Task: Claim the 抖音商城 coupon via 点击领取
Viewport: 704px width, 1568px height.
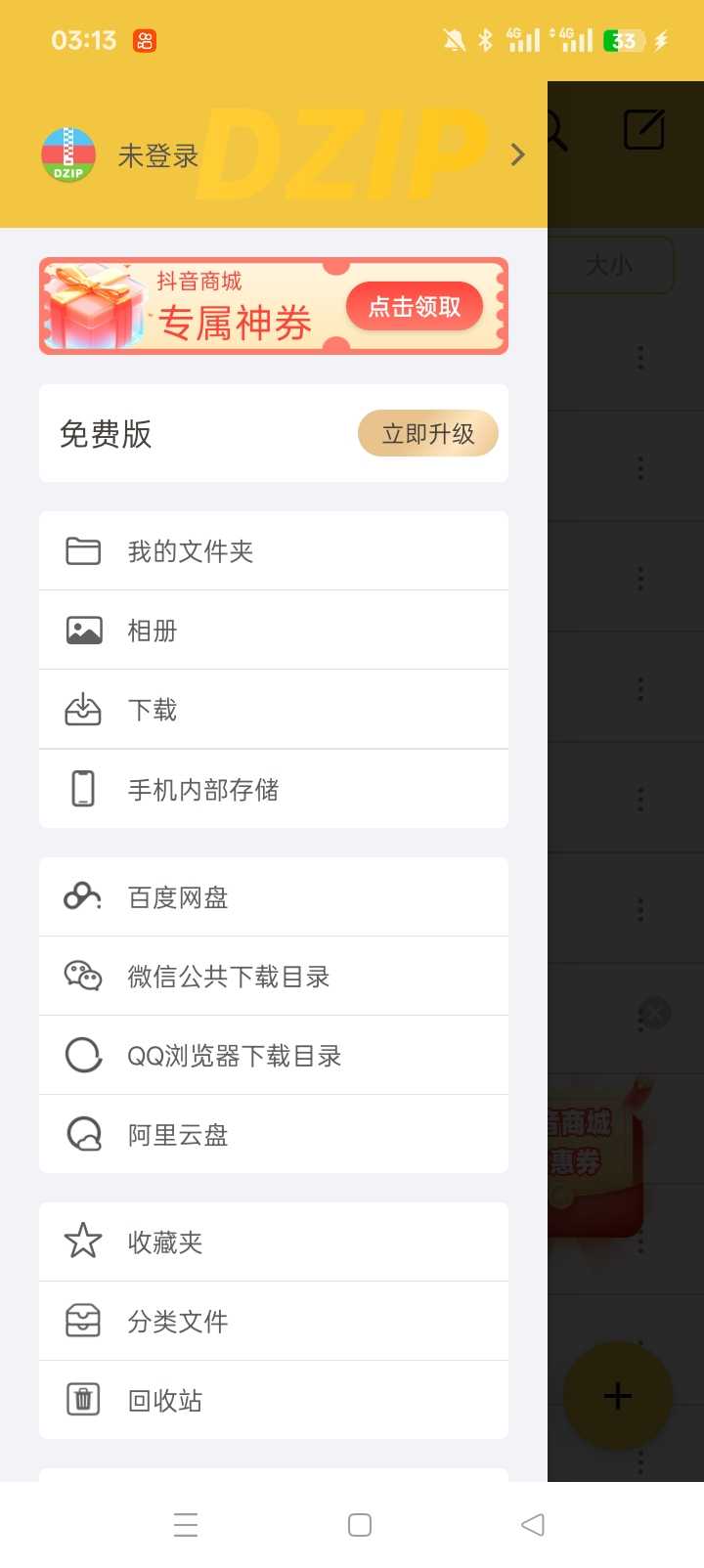Action: pos(415,307)
